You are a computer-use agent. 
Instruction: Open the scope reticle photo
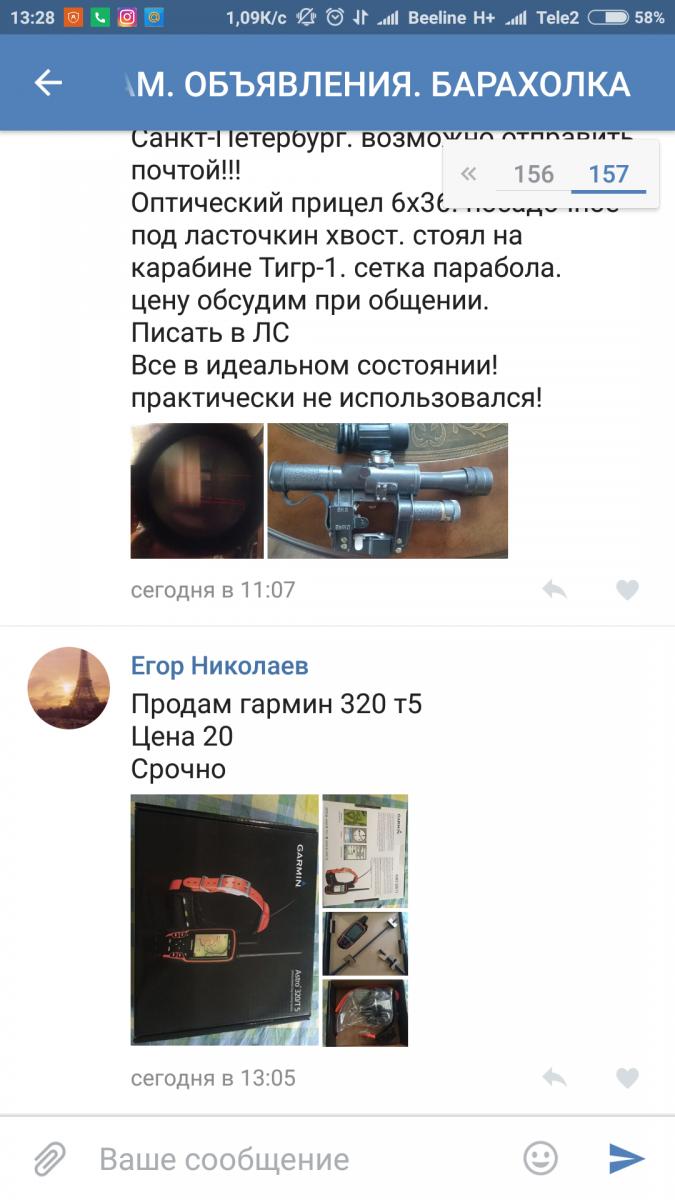tap(197, 490)
